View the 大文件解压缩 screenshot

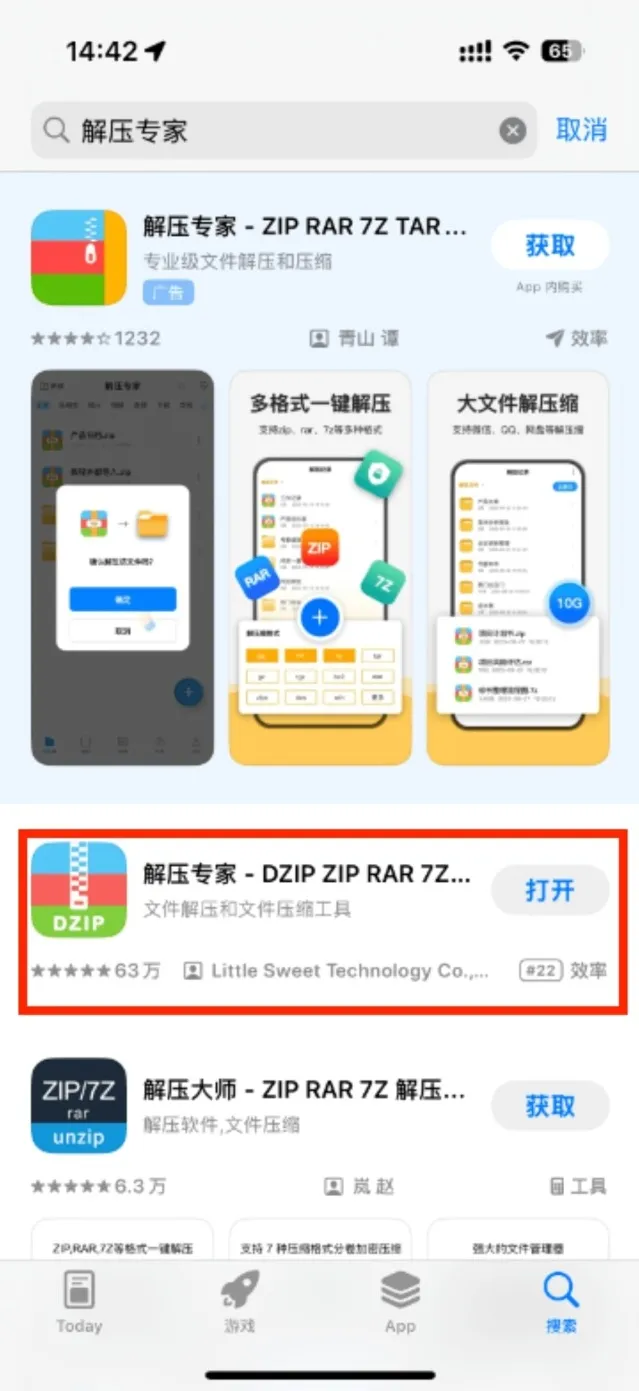click(518, 567)
